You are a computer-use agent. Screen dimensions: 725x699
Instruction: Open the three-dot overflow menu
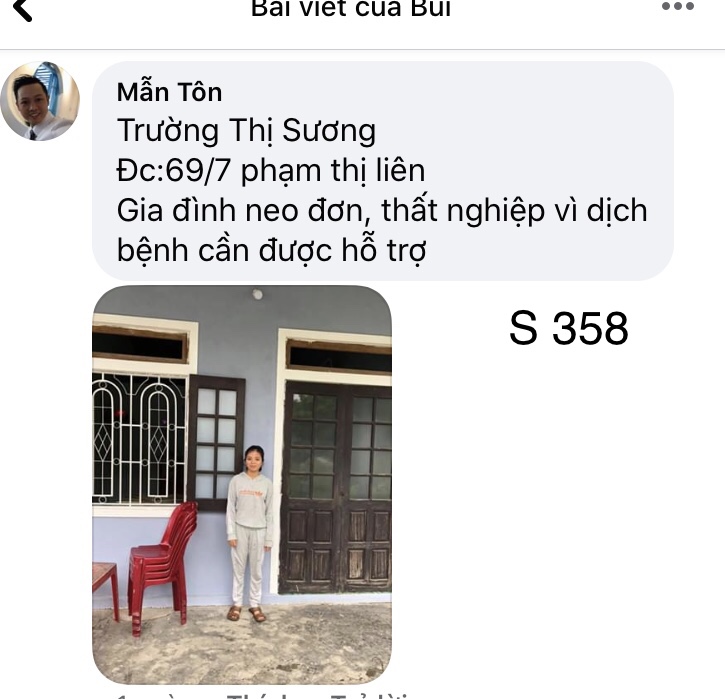678,7
